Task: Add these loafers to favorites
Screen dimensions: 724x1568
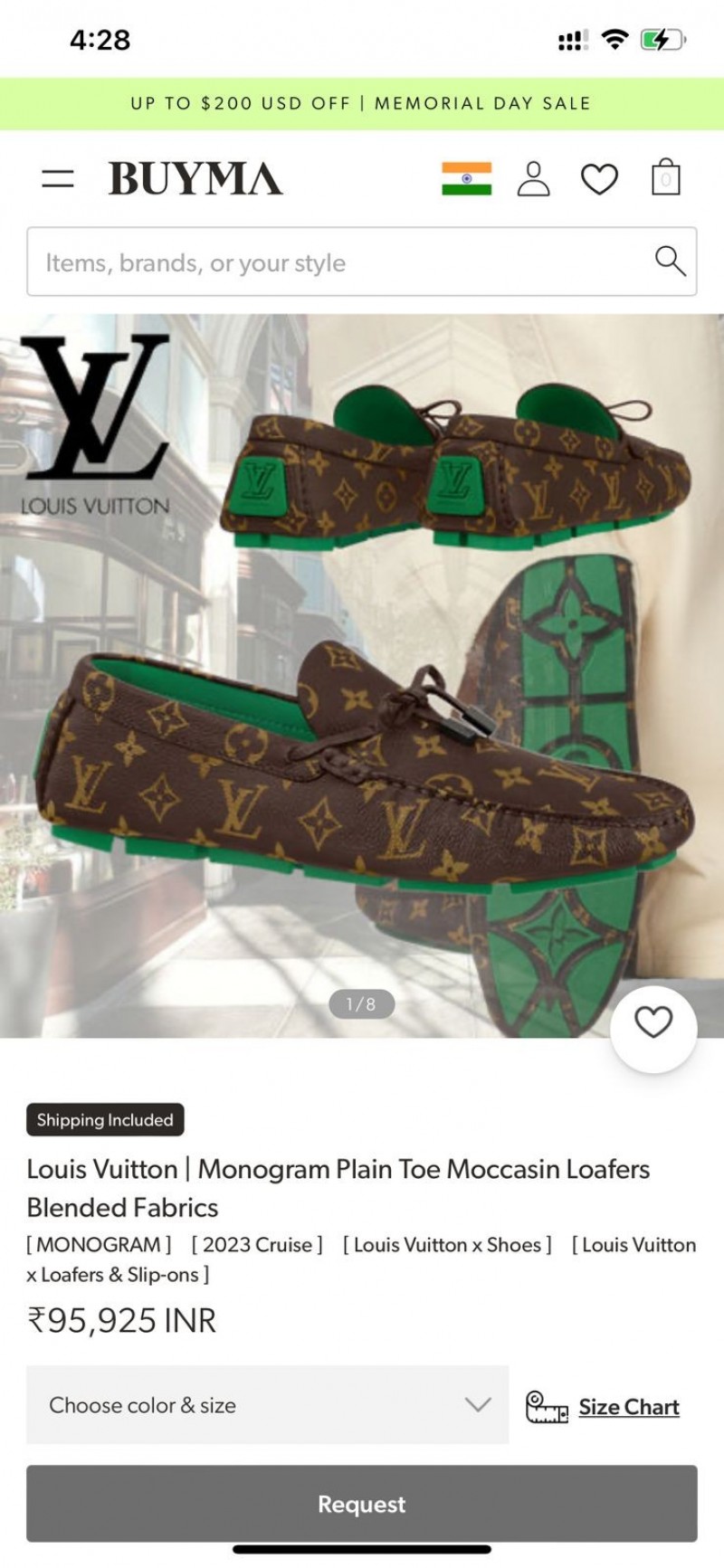Action: [653, 1023]
